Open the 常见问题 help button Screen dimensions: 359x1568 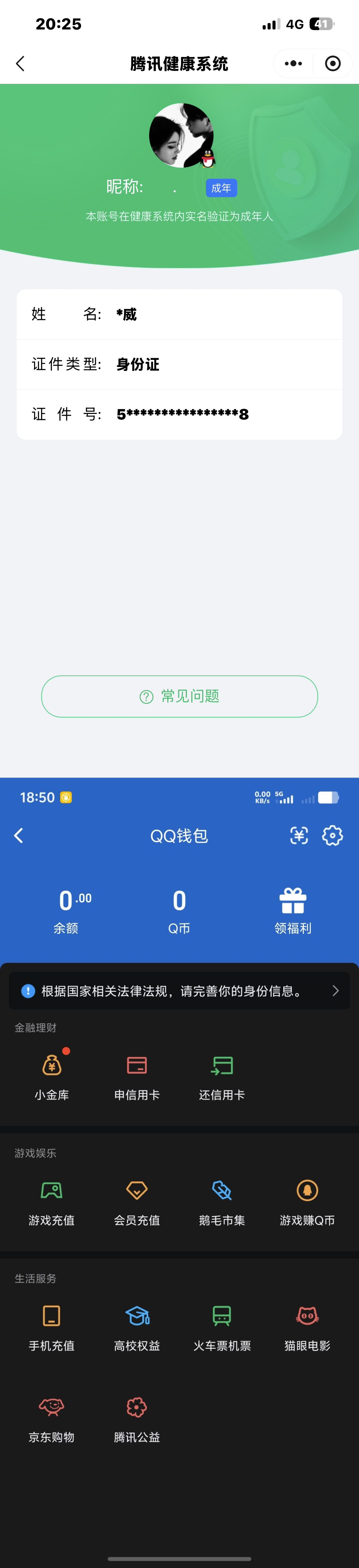(179, 696)
